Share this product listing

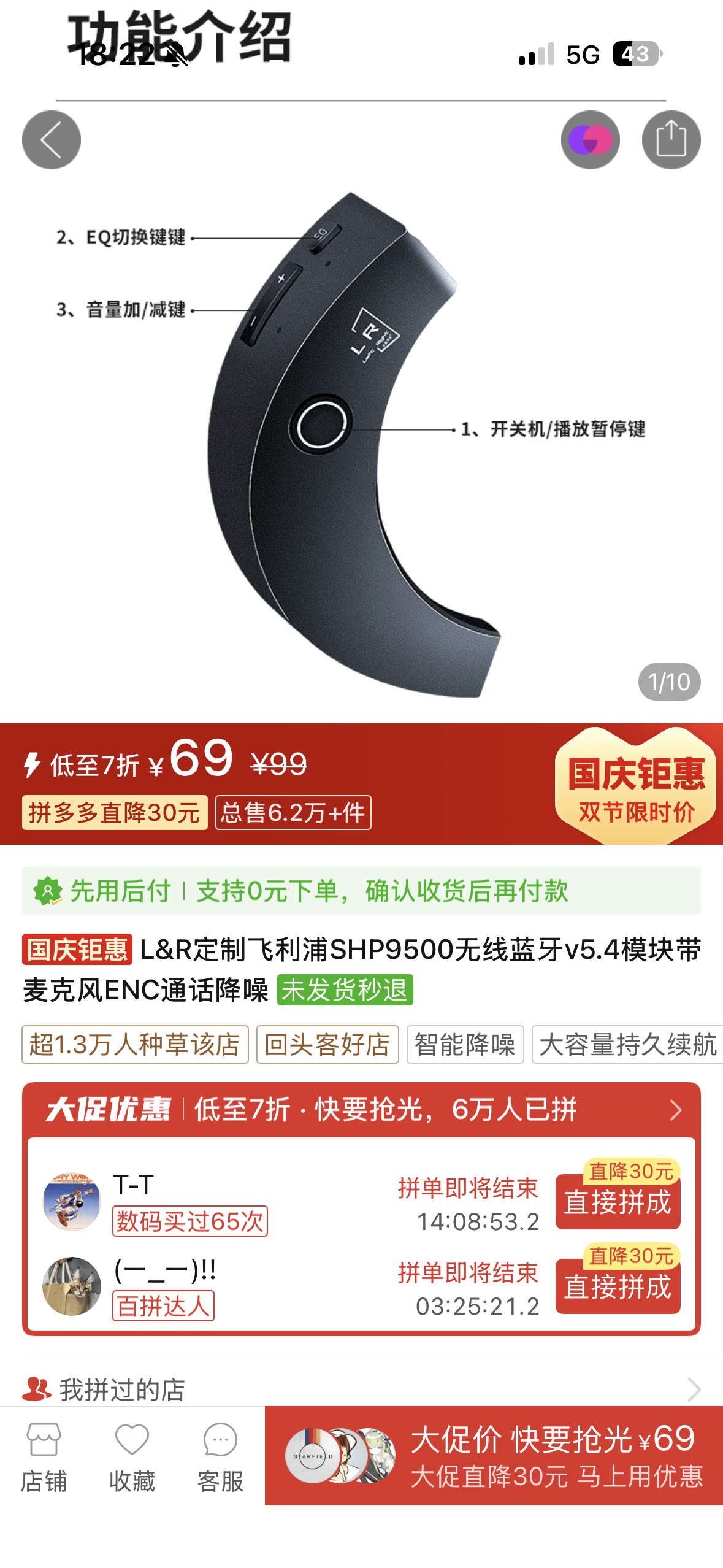coord(671,140)
